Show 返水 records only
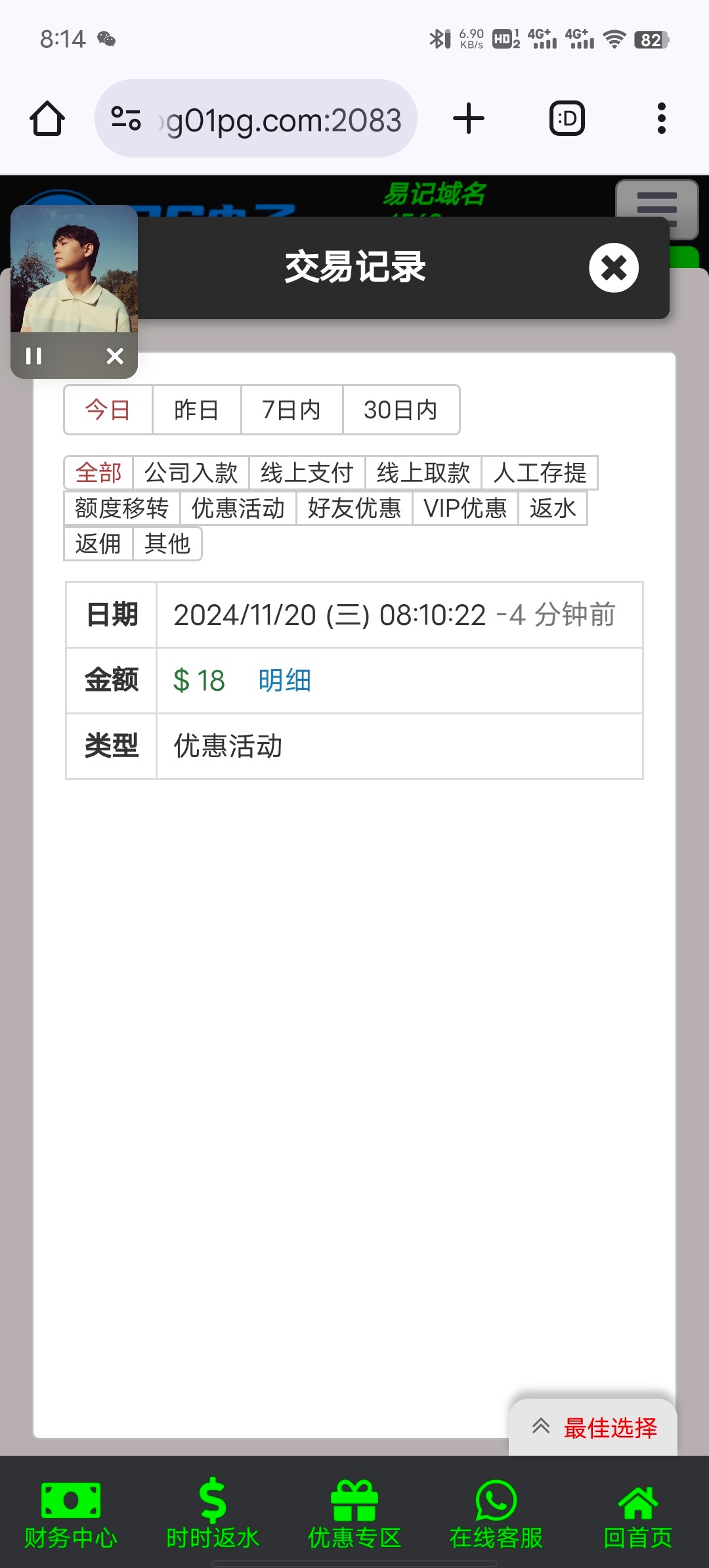Viewport: 709px width, 1568px height. pos(552,508)
